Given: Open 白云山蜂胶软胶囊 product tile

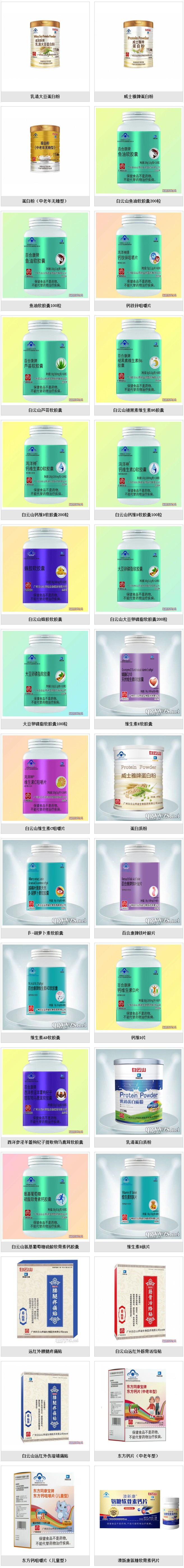Looking at the screenshot, I should (45, 569).
